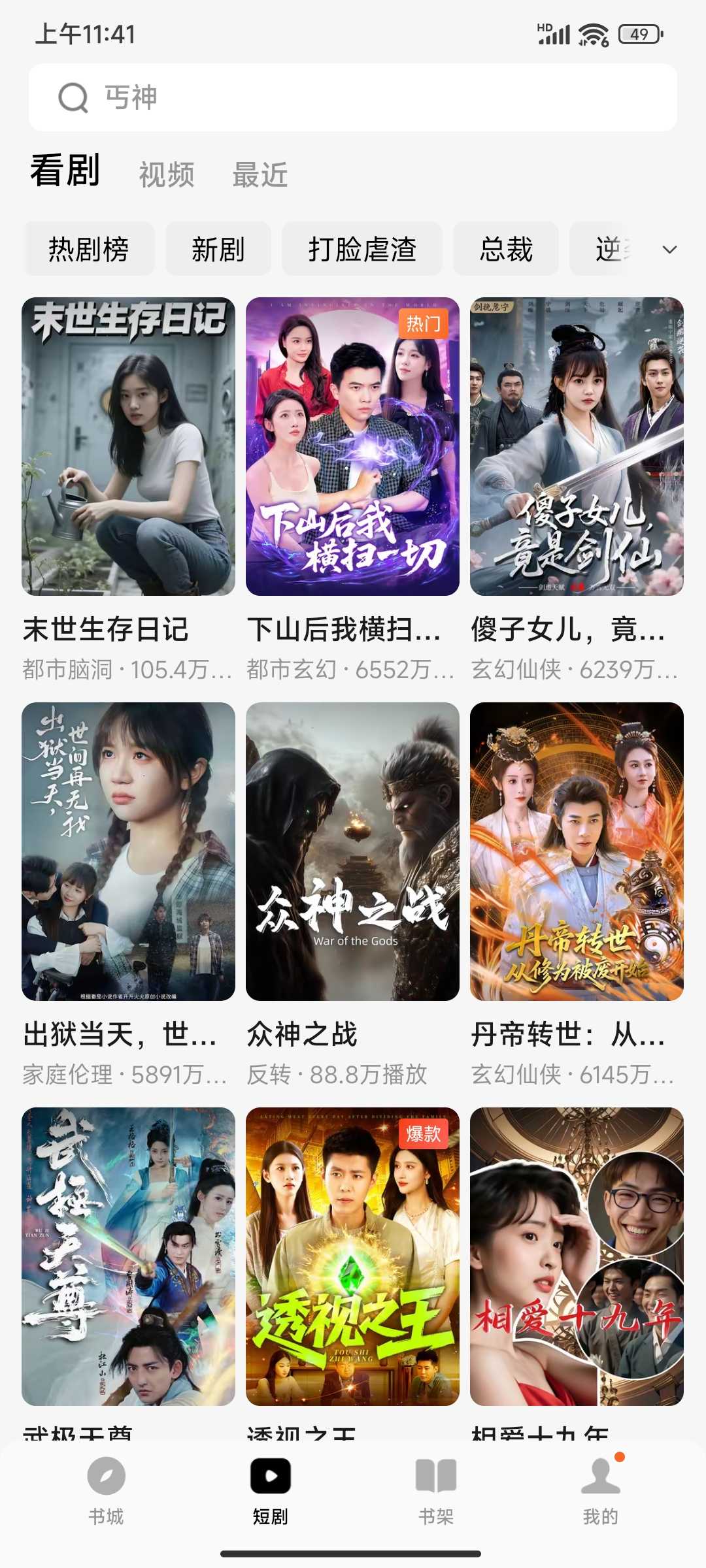Viewport: 706px width, 1568px height.
Task: Open the drama 透视之王
Action: pos(352,1256)
